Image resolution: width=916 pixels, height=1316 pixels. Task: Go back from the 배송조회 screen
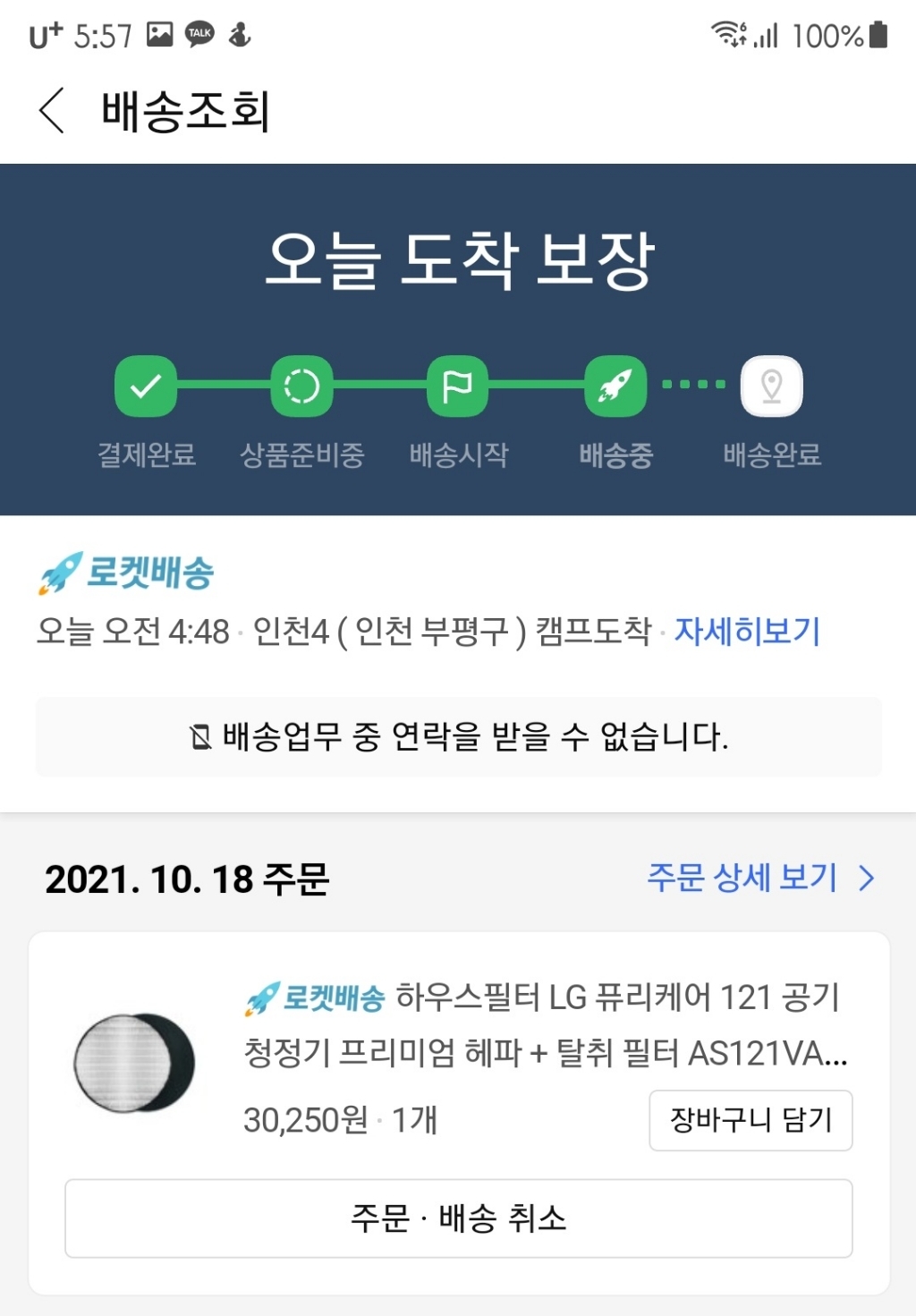(52, 111)
